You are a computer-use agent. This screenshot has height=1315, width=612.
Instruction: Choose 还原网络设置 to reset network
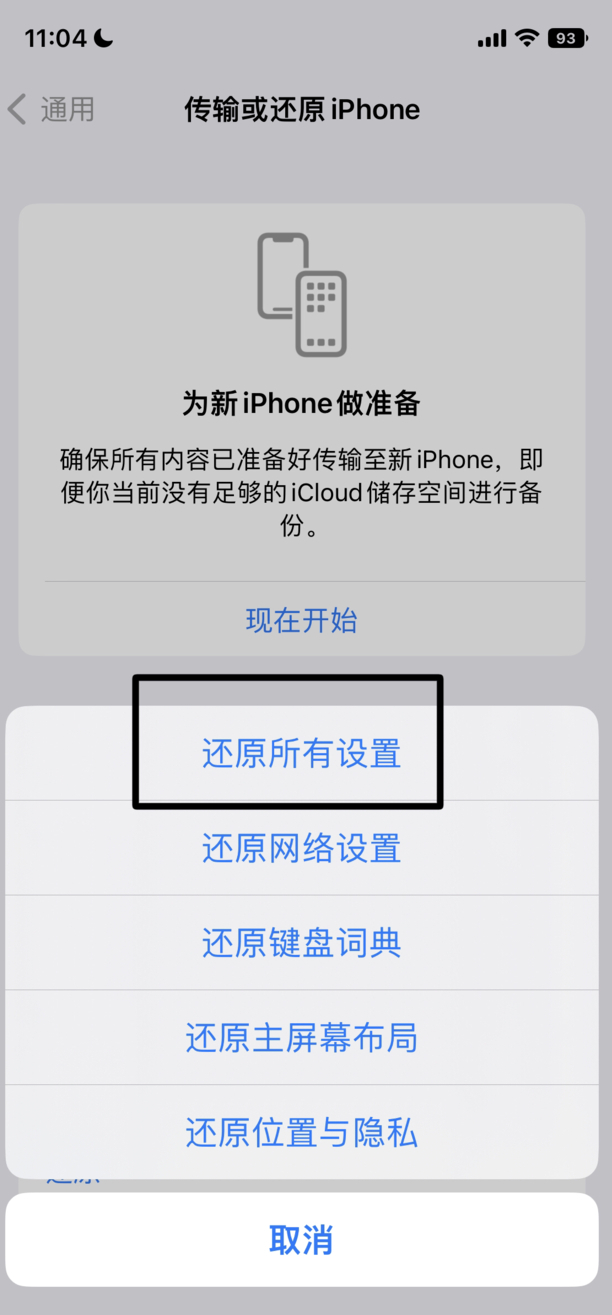302,848
